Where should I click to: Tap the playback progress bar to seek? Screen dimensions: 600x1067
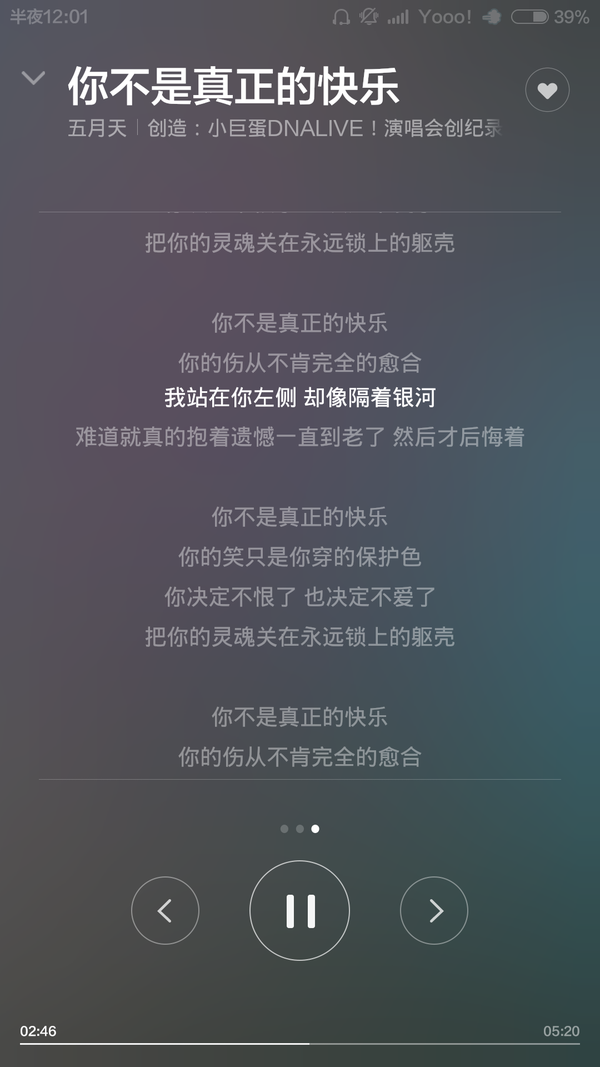point(299,1043)
